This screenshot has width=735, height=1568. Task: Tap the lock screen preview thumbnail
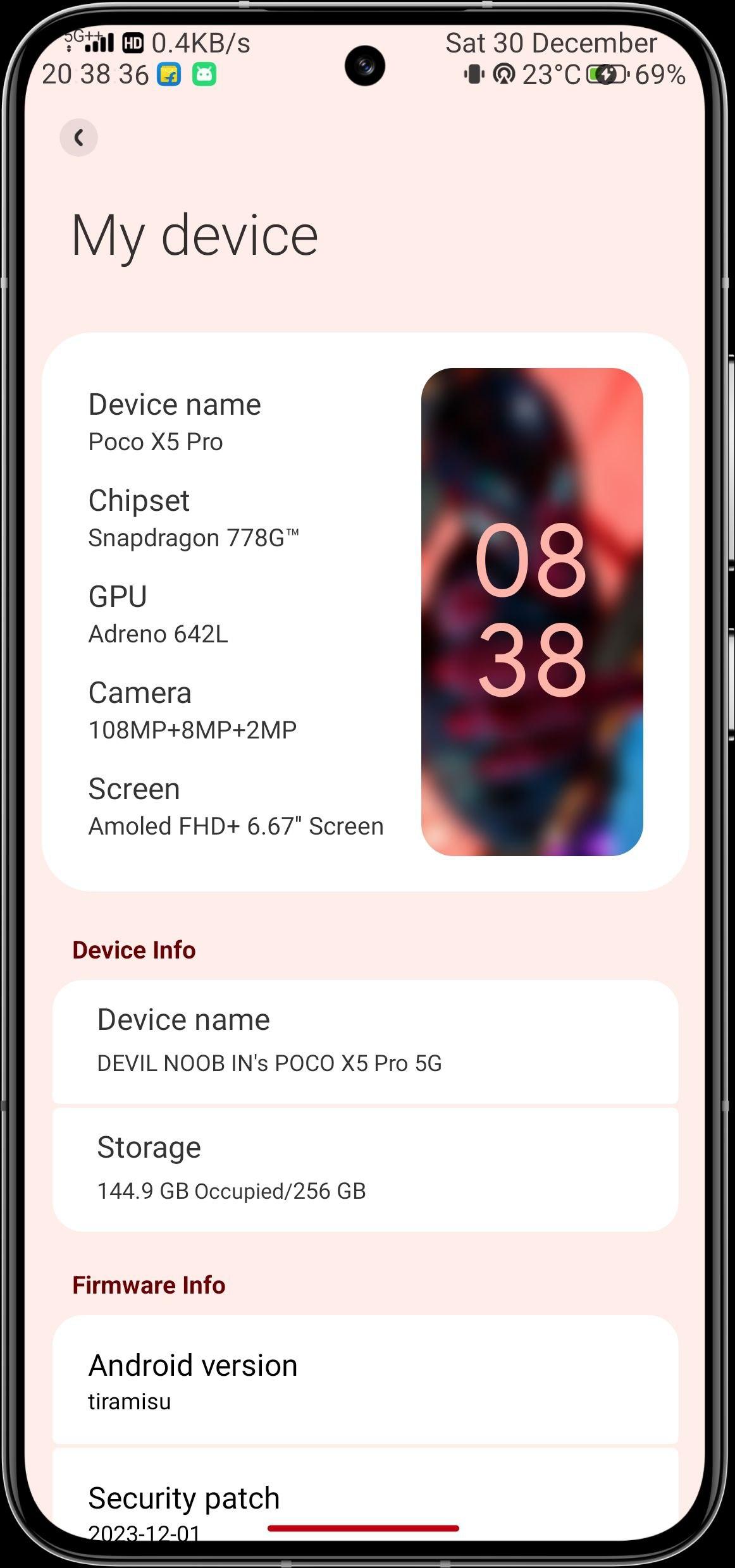(532, 611)
